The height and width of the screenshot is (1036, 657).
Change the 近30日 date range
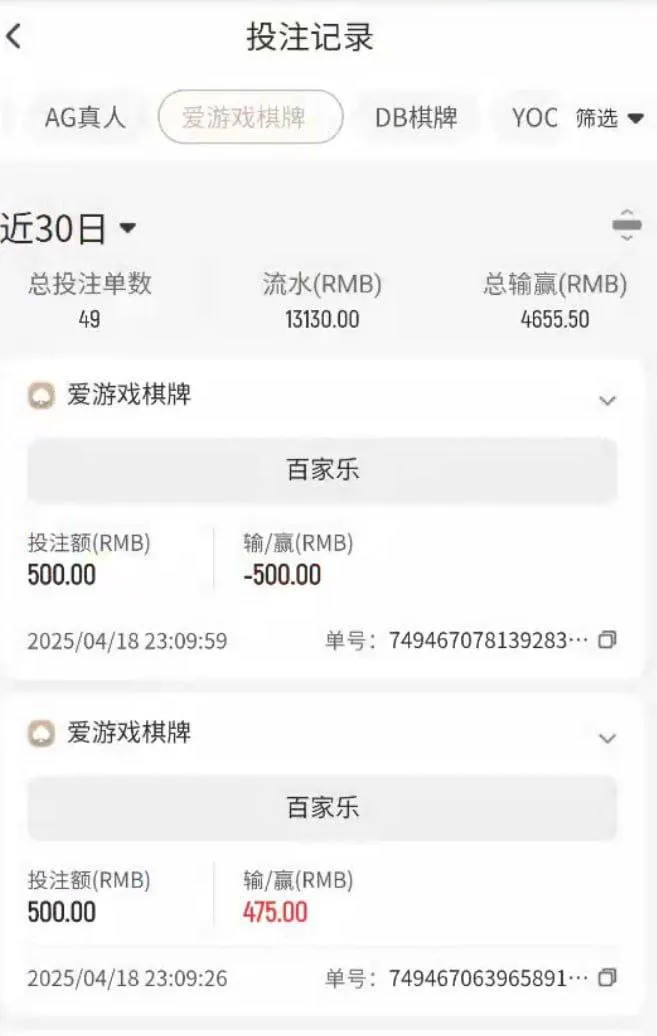(68, 229)
